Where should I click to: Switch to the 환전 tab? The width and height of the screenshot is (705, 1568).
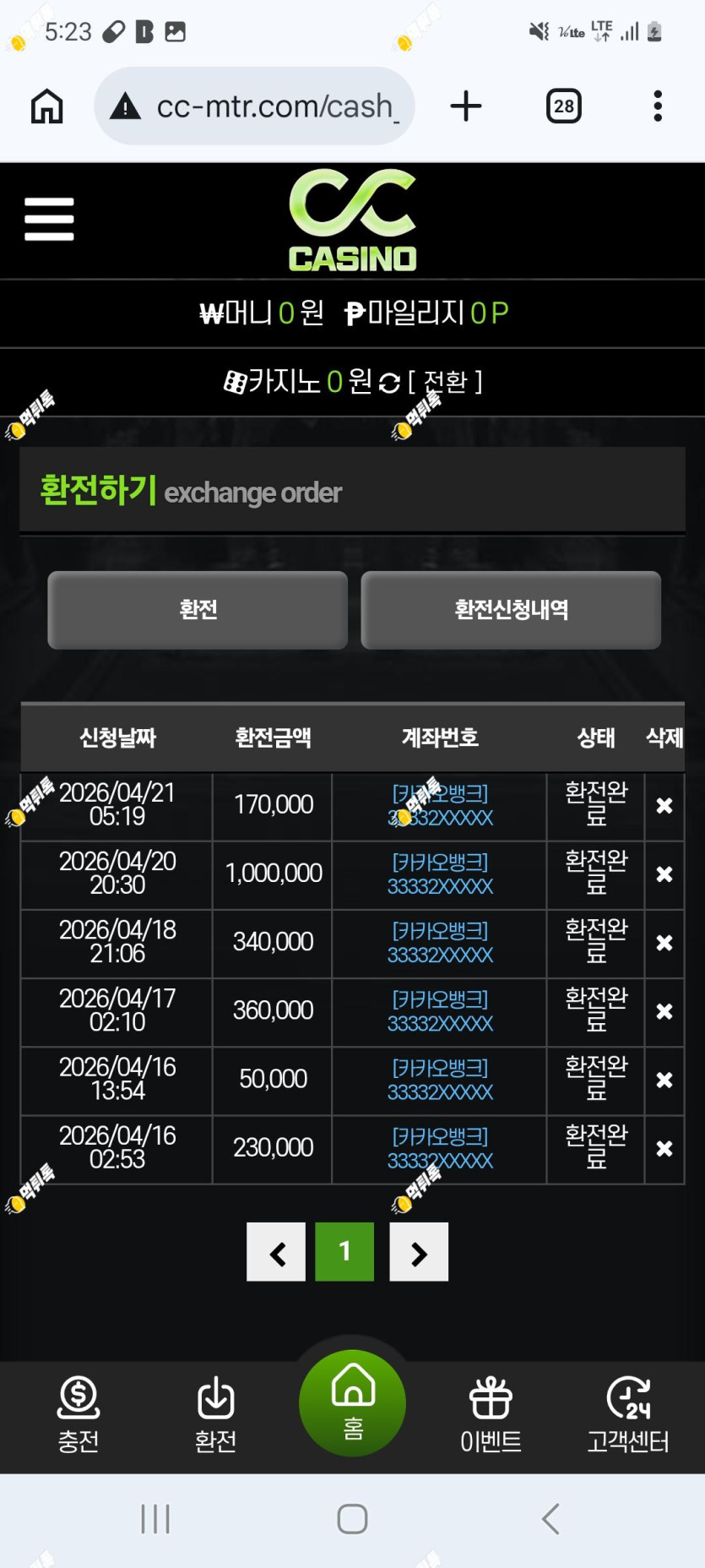click(198, 610)
